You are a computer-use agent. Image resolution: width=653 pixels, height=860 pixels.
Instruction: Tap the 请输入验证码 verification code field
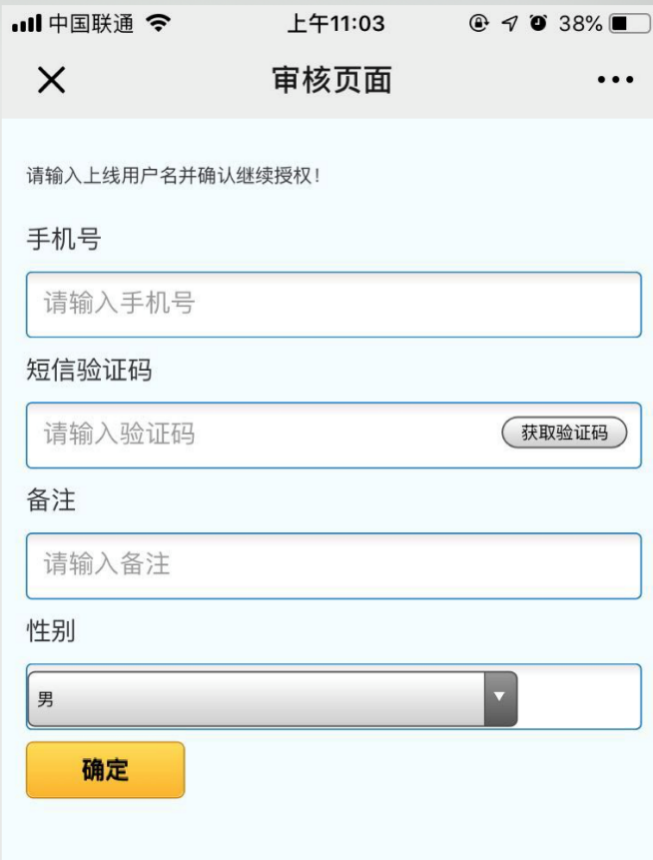pyautogui.click(x=260, y=435)
